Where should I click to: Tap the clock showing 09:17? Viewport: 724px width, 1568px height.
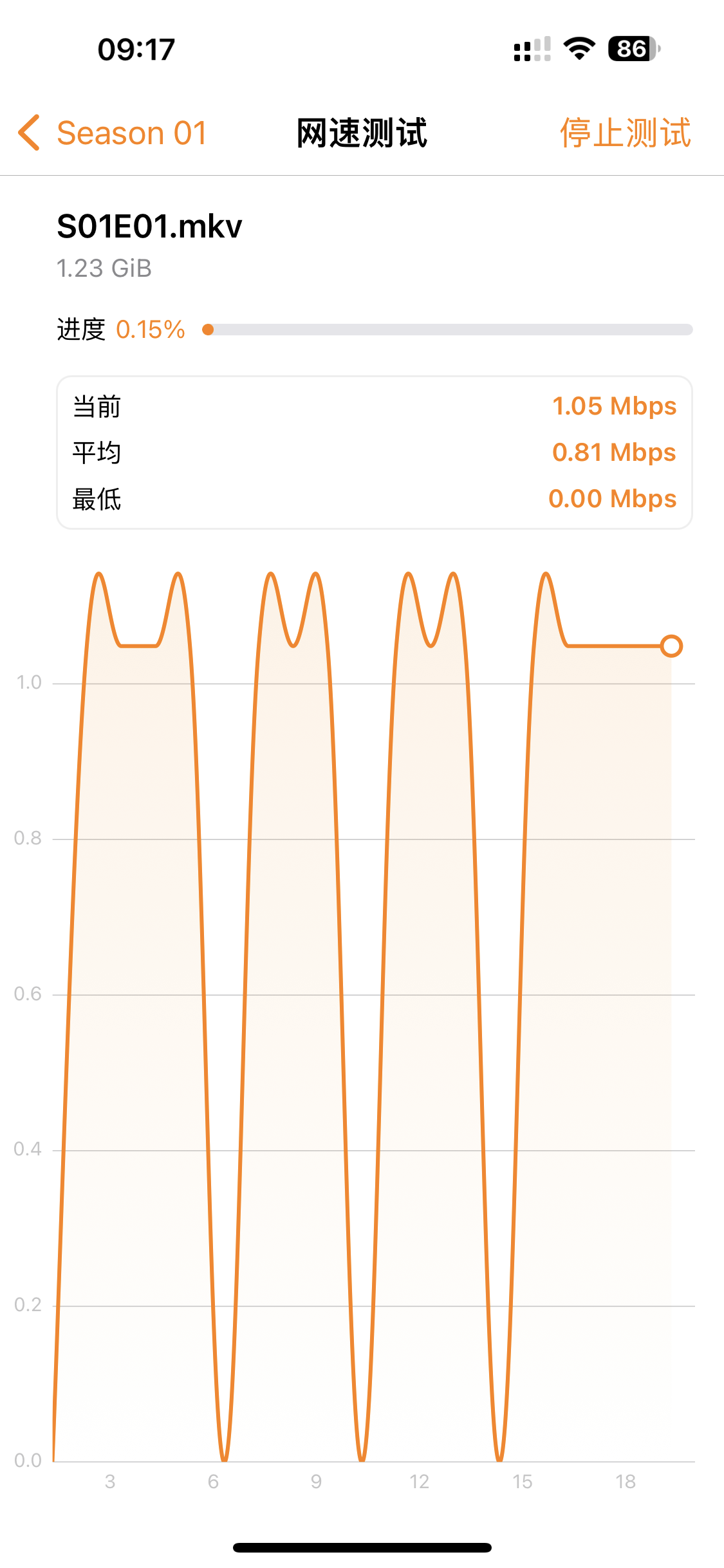tap(135, 50)
